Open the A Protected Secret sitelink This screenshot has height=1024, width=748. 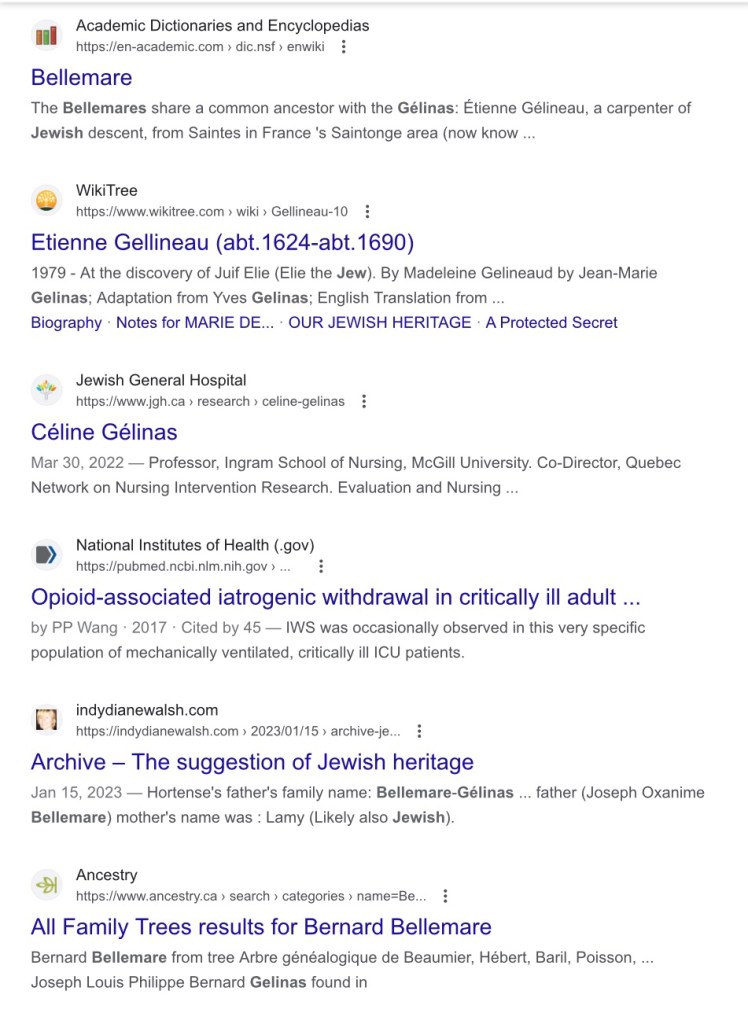[x=551, y=322]
